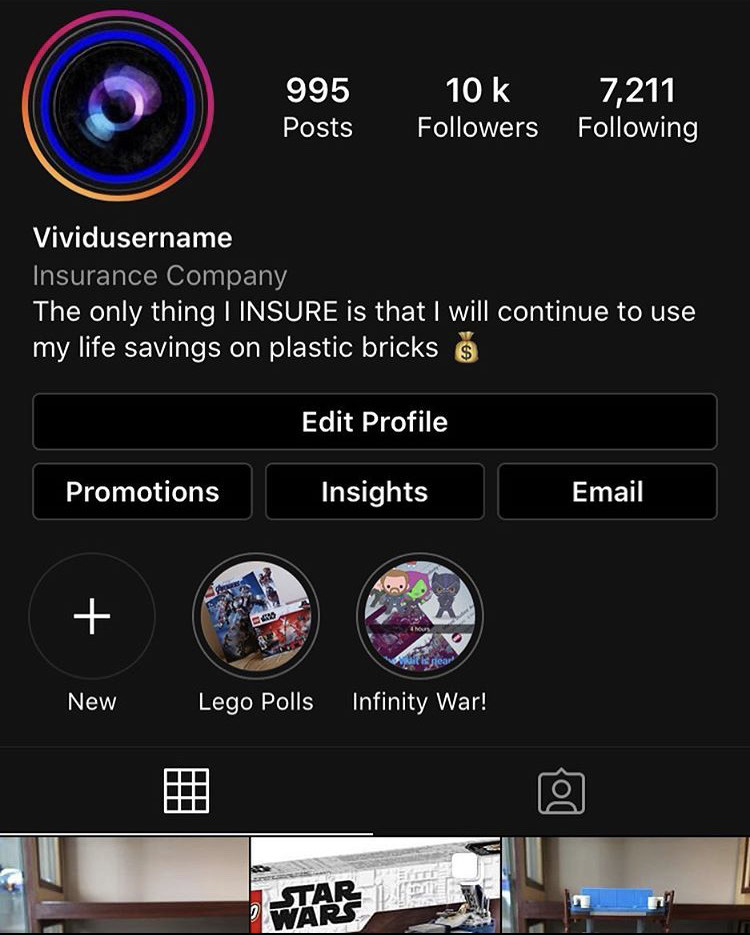This screenshot has height=935, width=750.
Task: Tap the Edit Profile button
Action: pos(374,421)
